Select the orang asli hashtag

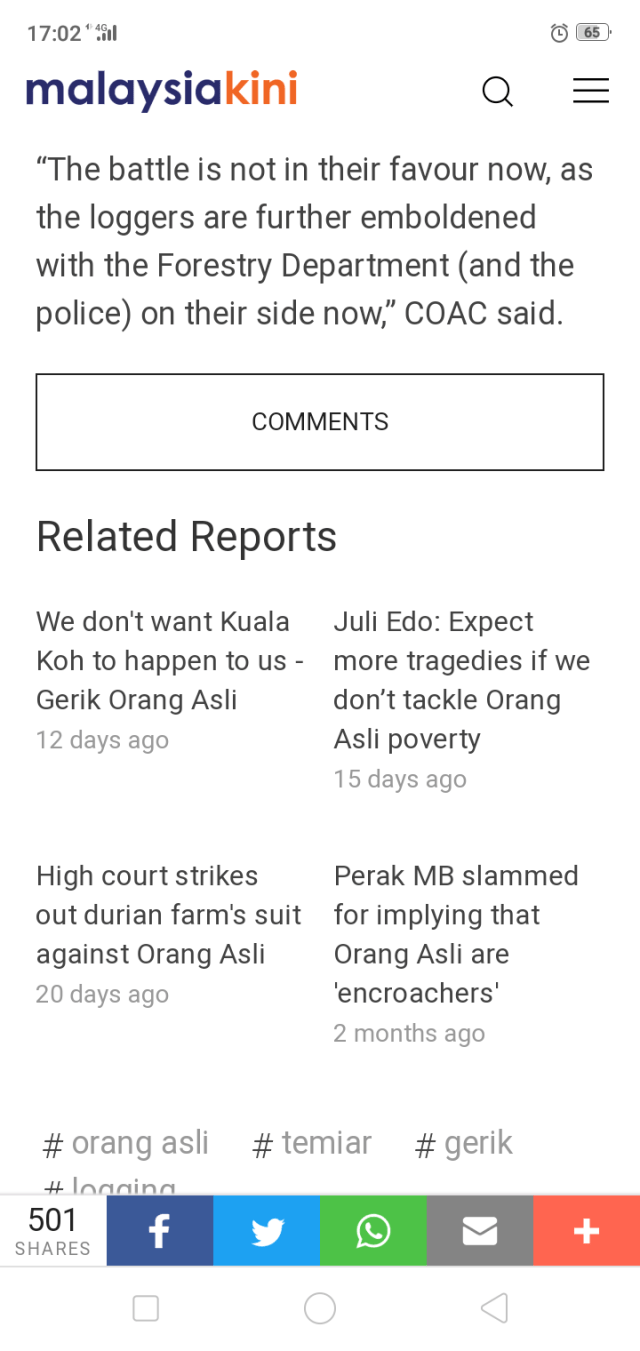[126, 1143]
